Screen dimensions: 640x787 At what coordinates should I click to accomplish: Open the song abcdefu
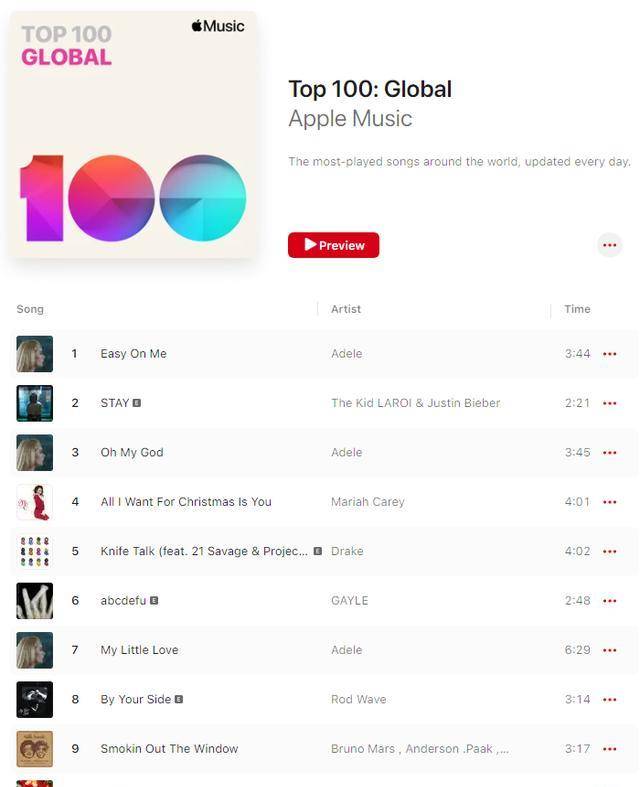[x=123, y=601]
